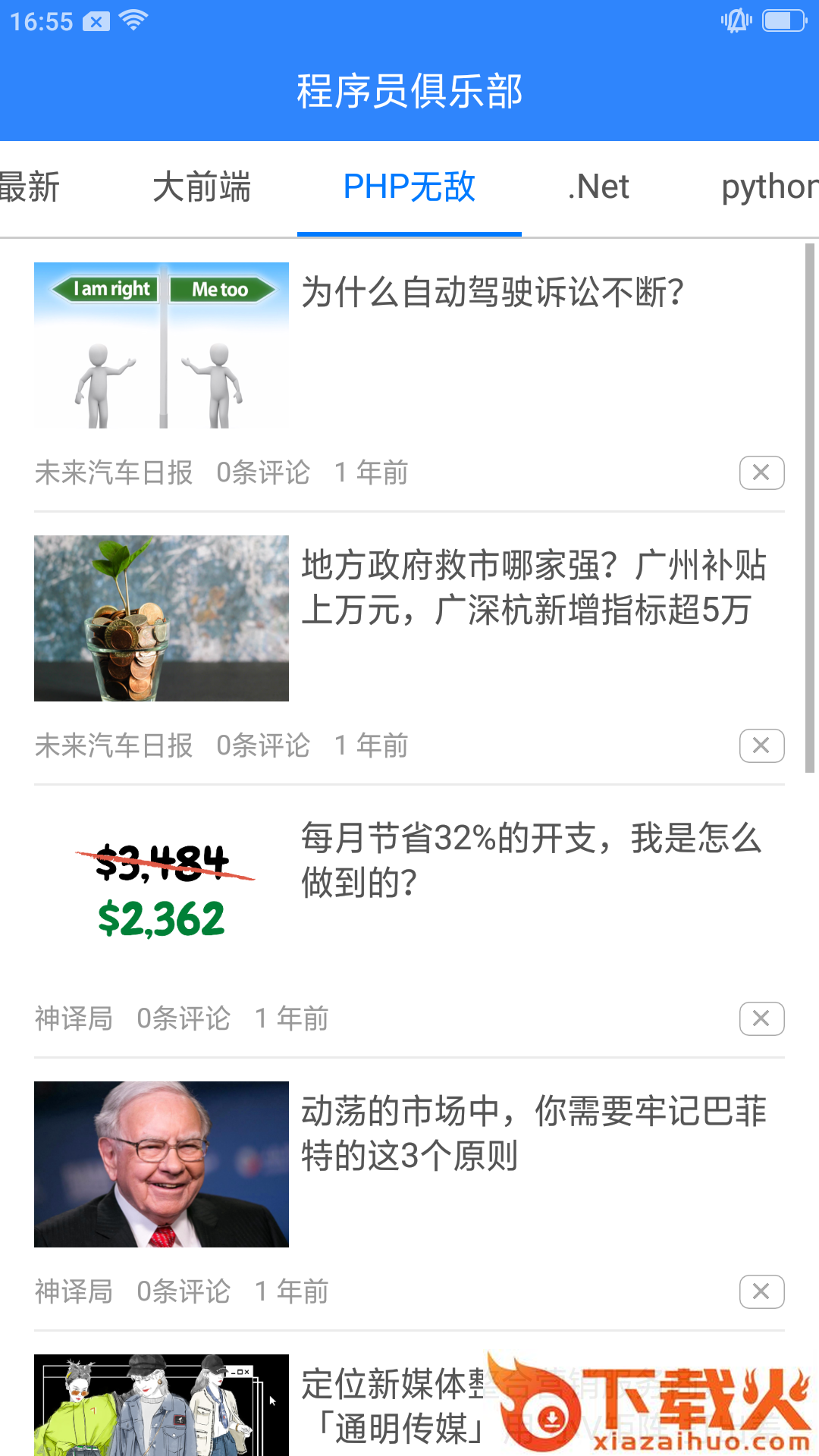This screenshot has height=1456, width=819.
Task: Read 地方政府救市哪家强 article
Action: click(534, 588)
